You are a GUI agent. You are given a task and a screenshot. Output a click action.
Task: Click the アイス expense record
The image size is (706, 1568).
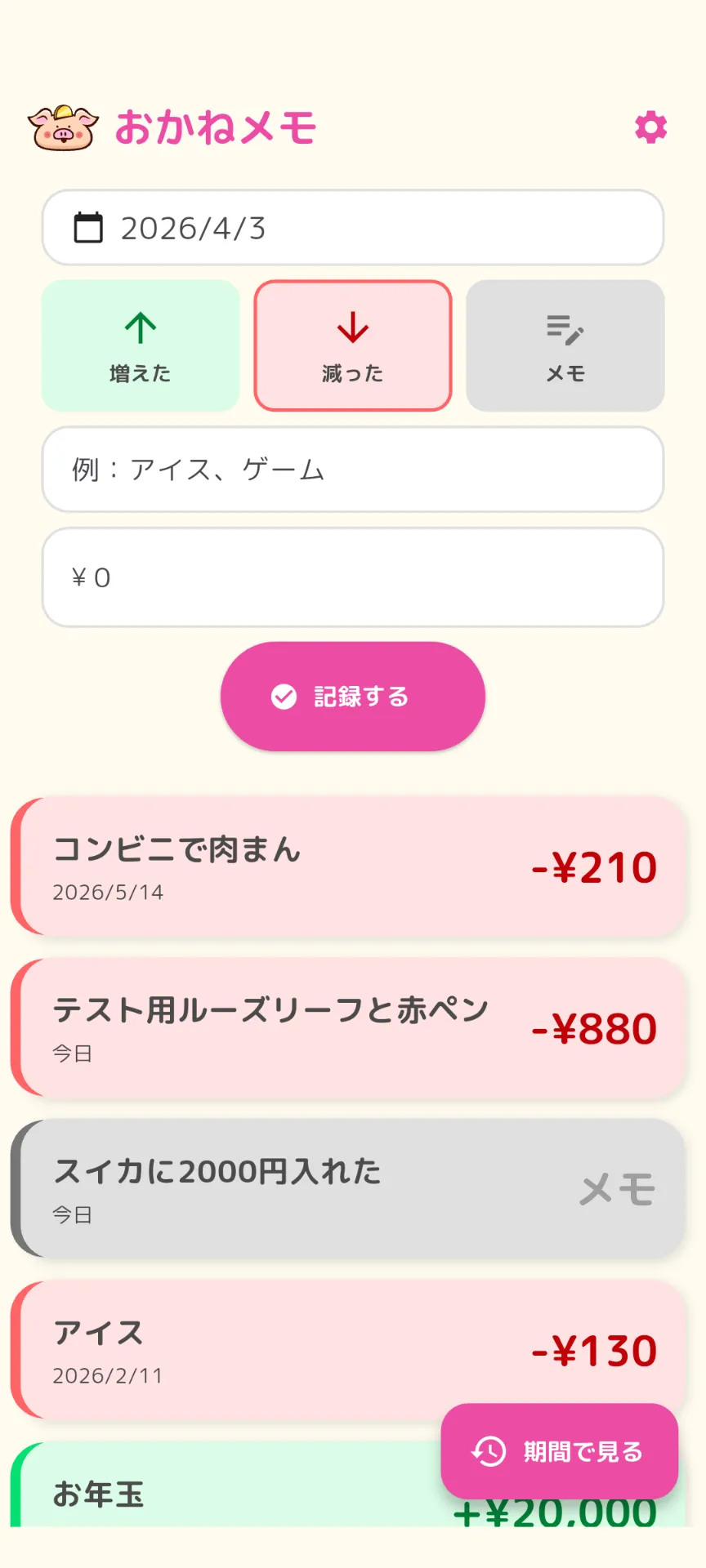click(352, 1349)
